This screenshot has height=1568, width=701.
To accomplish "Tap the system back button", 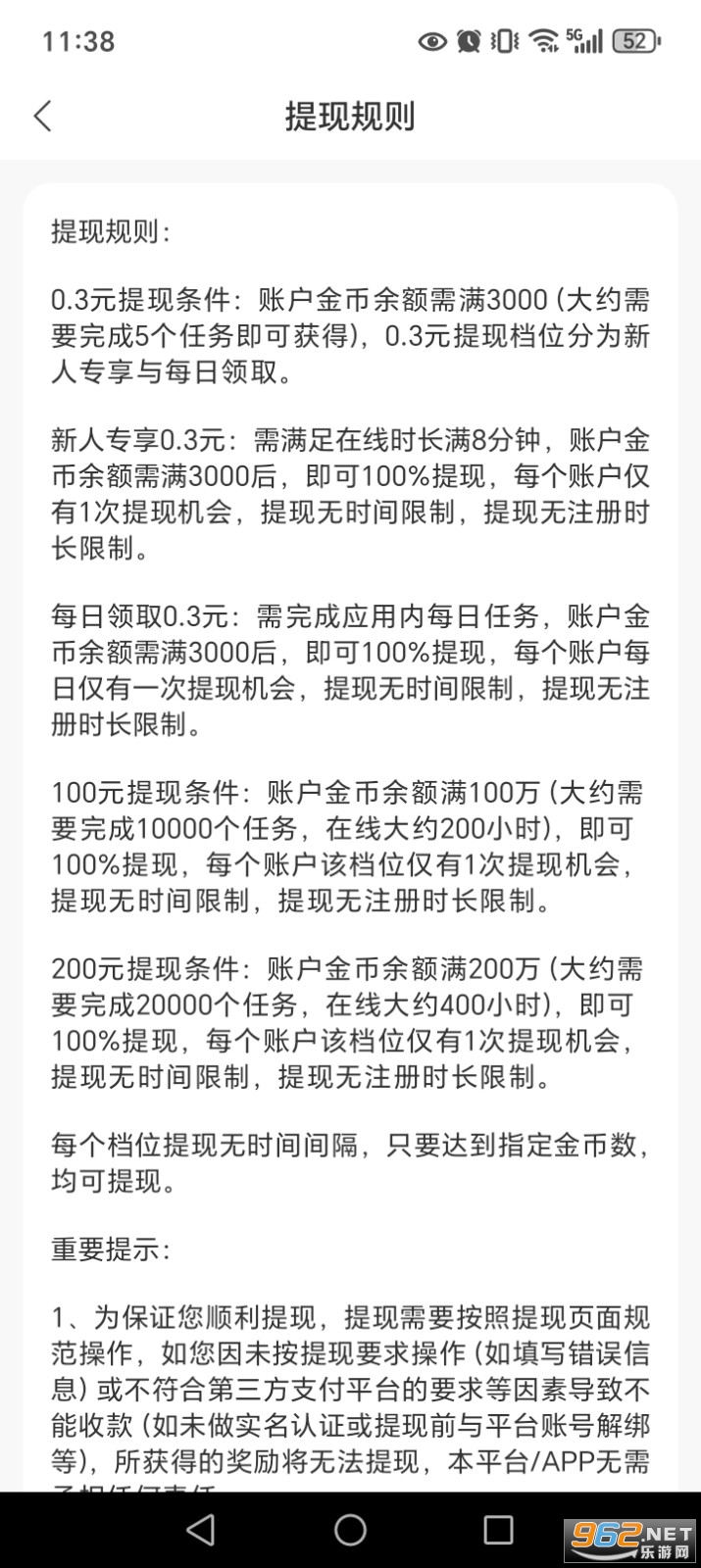I will 200,1529.
